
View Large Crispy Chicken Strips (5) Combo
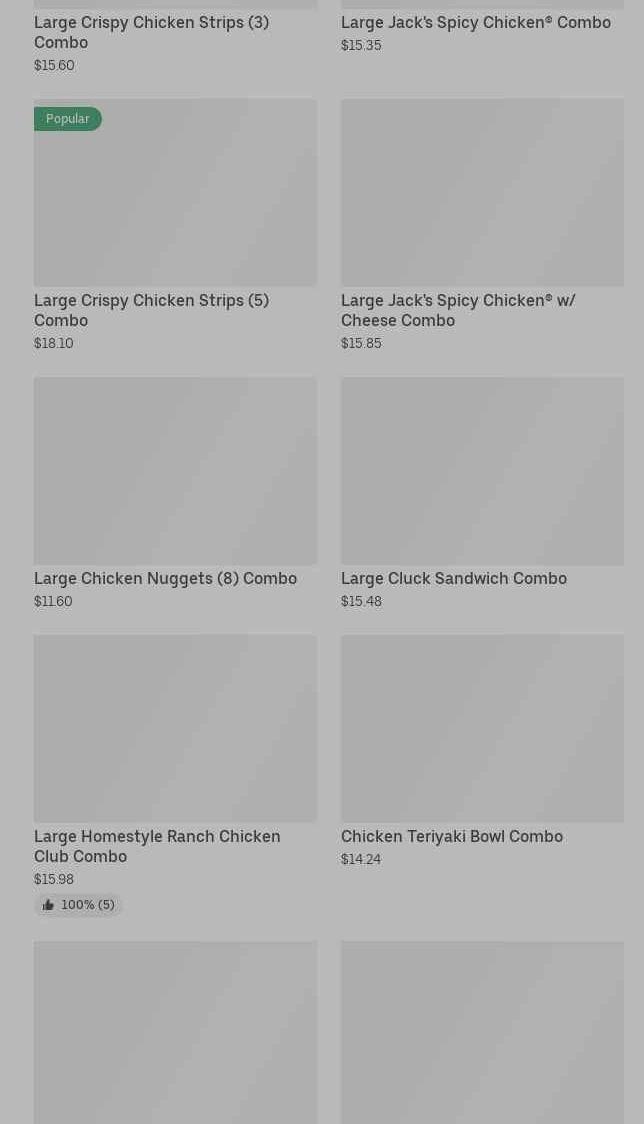175,194
